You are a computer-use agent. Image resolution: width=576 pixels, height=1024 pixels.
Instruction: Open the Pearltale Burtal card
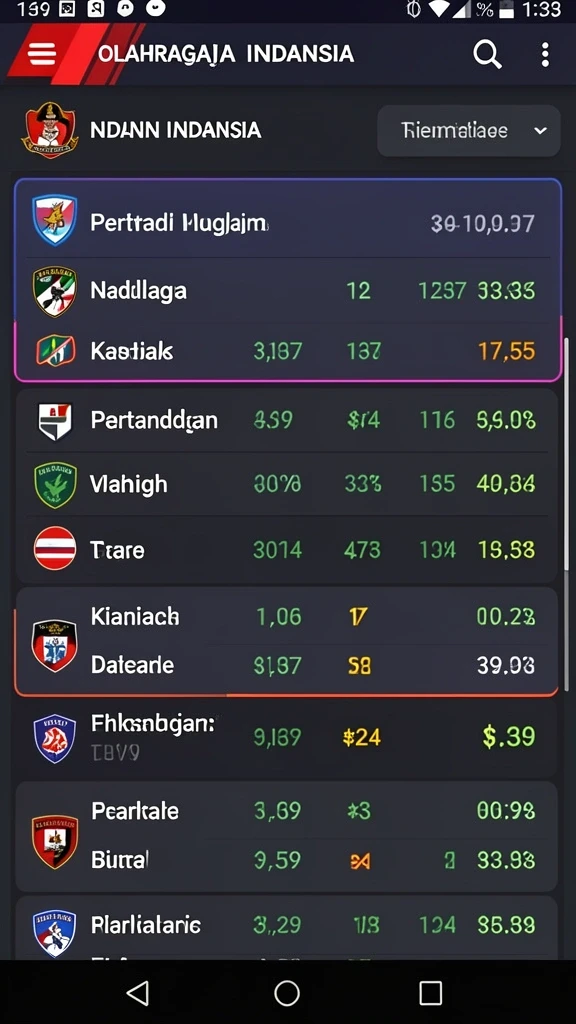[287, 837]
